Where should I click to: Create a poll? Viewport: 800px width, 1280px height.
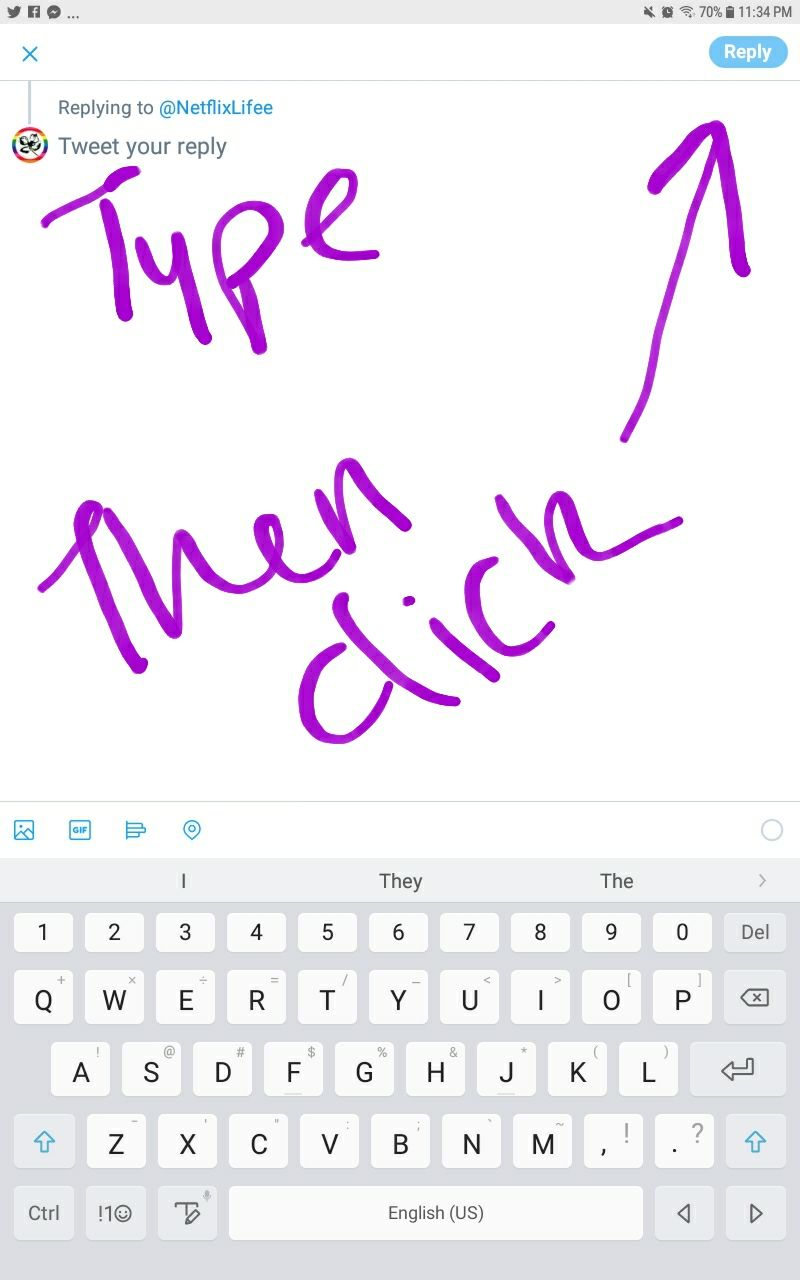point(136,830)
